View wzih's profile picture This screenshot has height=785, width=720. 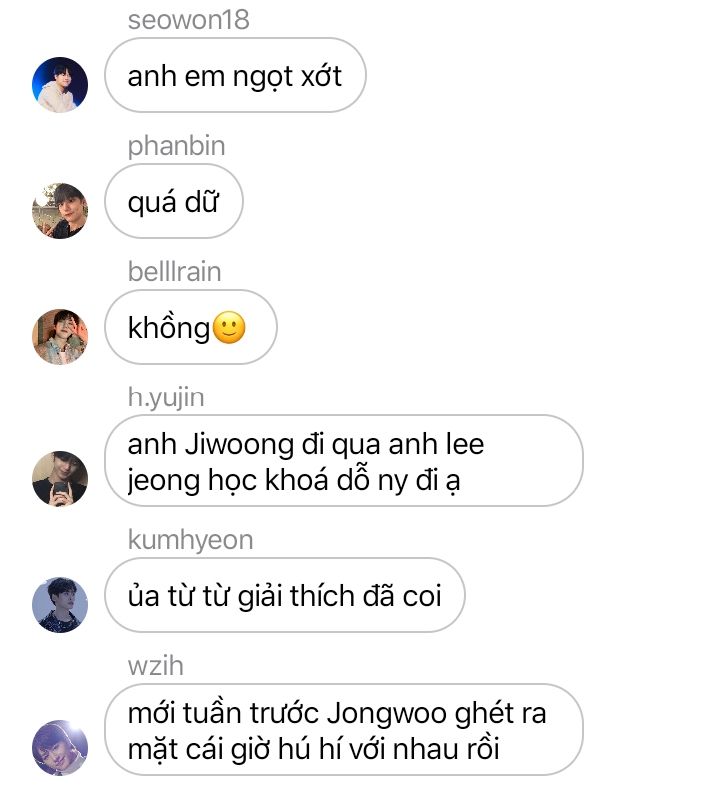coord(60,747)
